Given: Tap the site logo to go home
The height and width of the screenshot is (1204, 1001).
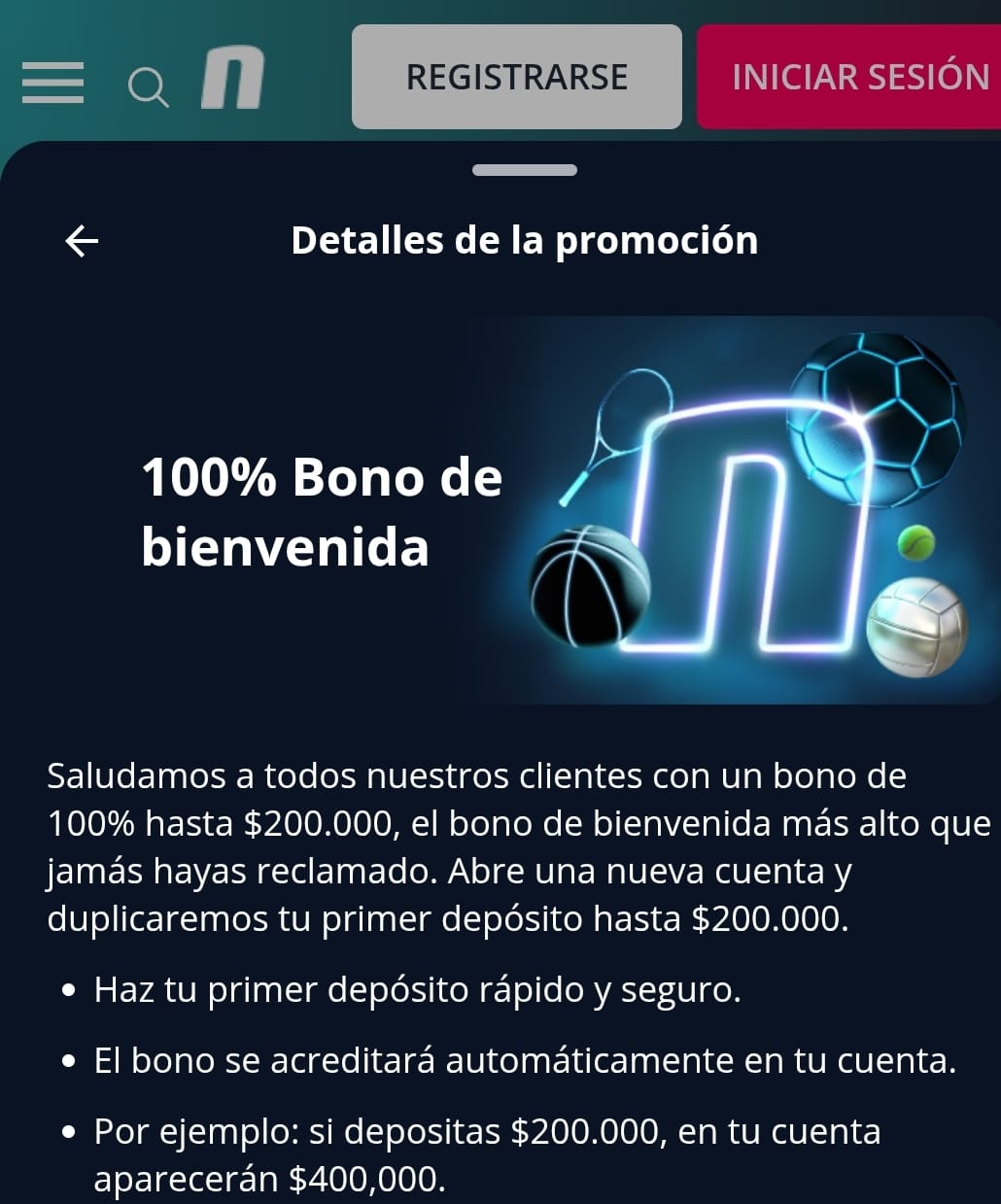Looking at the screenshot, I should pyautogui.click(x=232, y=80).
